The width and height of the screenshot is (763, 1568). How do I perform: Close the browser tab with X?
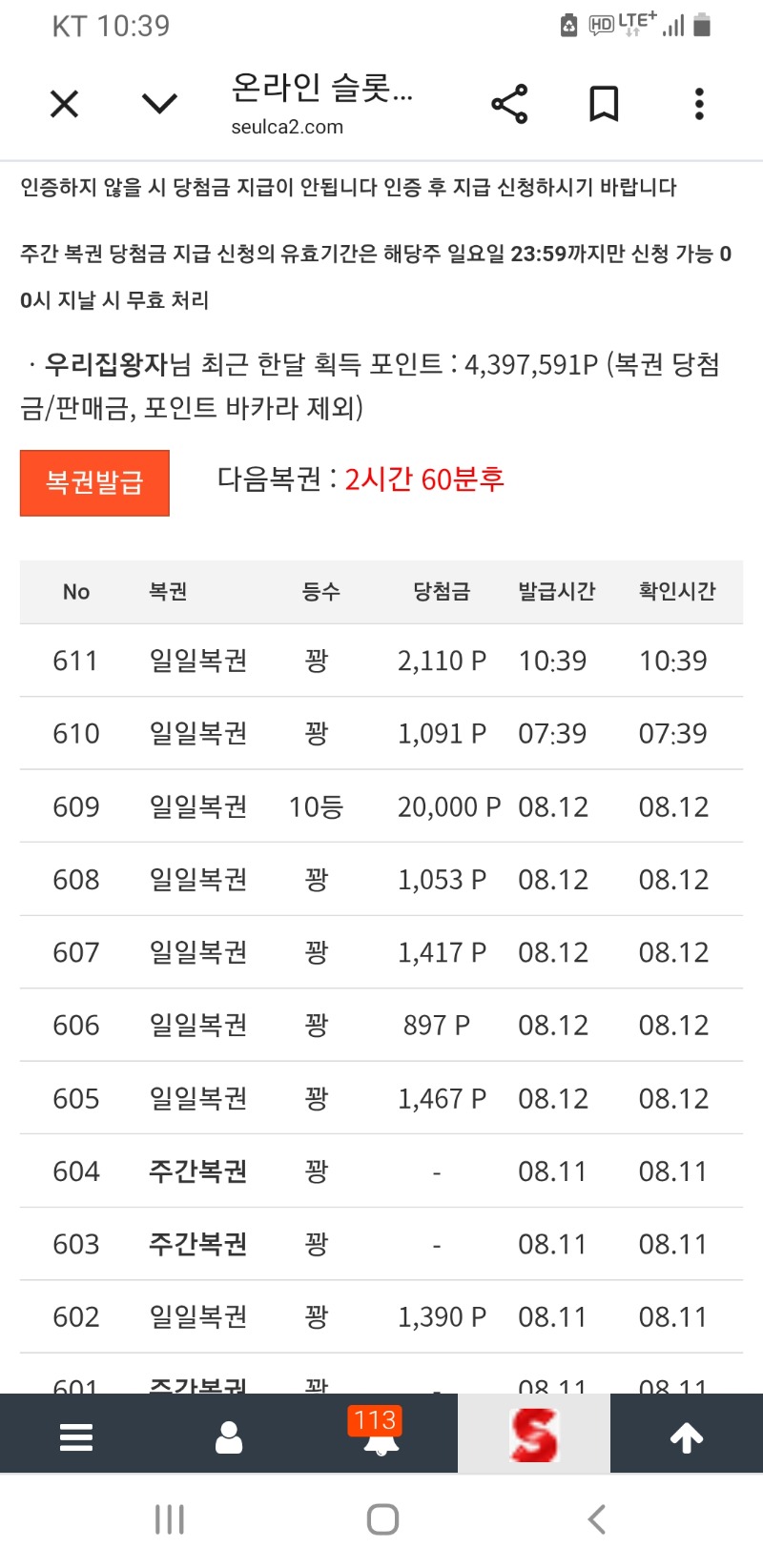coord(64,103)
